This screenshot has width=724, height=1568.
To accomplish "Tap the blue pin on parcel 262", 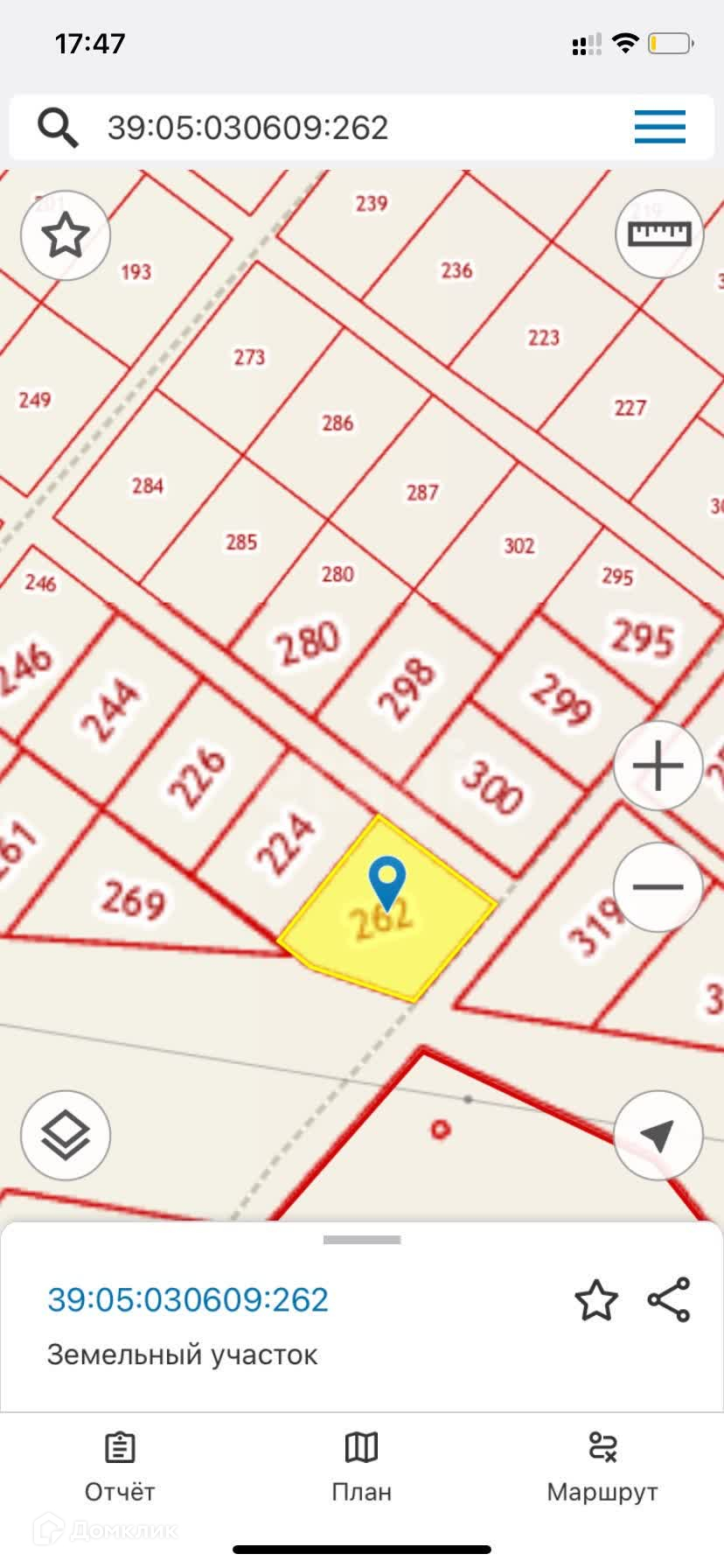I will click(x=386, y=880).
